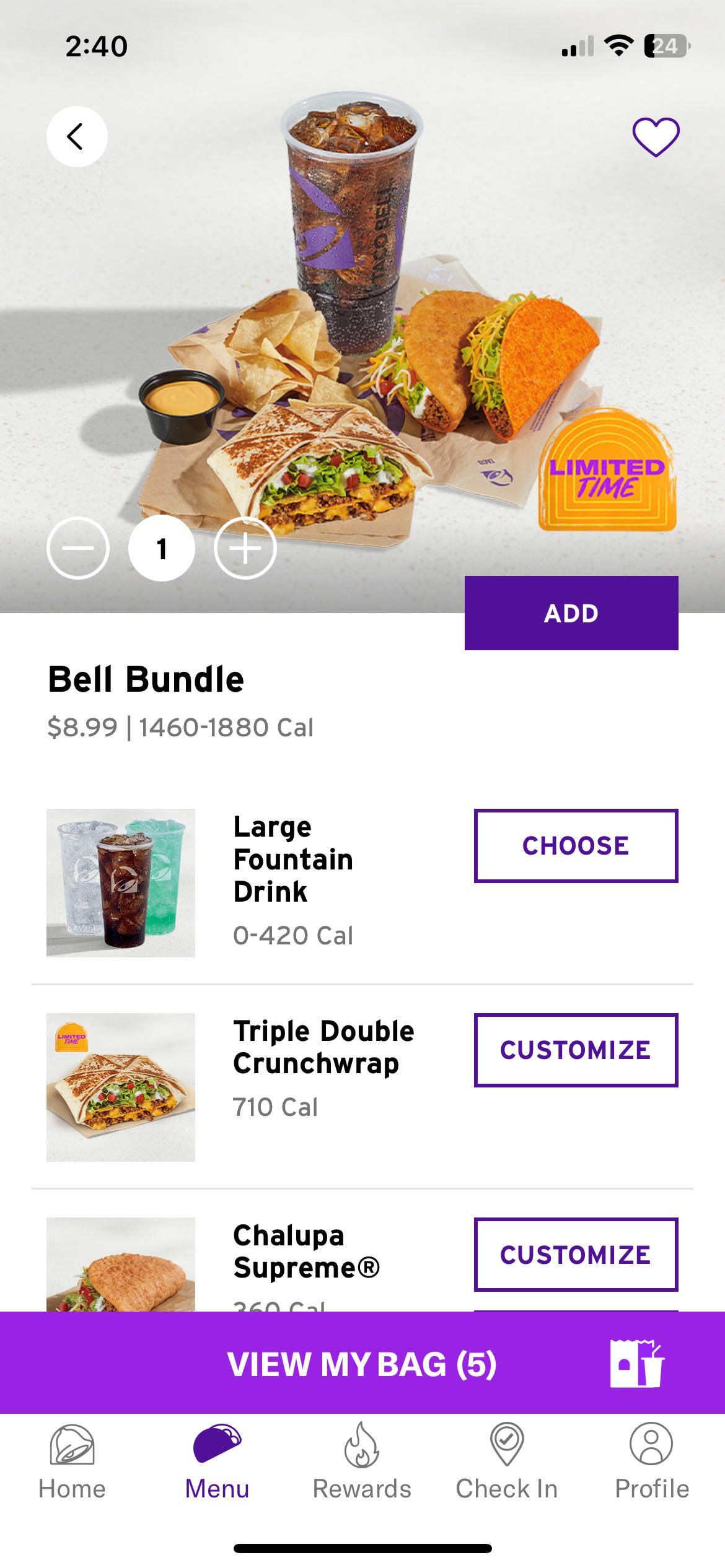View my bag with 5 items
The height and width of the screenshot is (1568, 725).
362,1364
